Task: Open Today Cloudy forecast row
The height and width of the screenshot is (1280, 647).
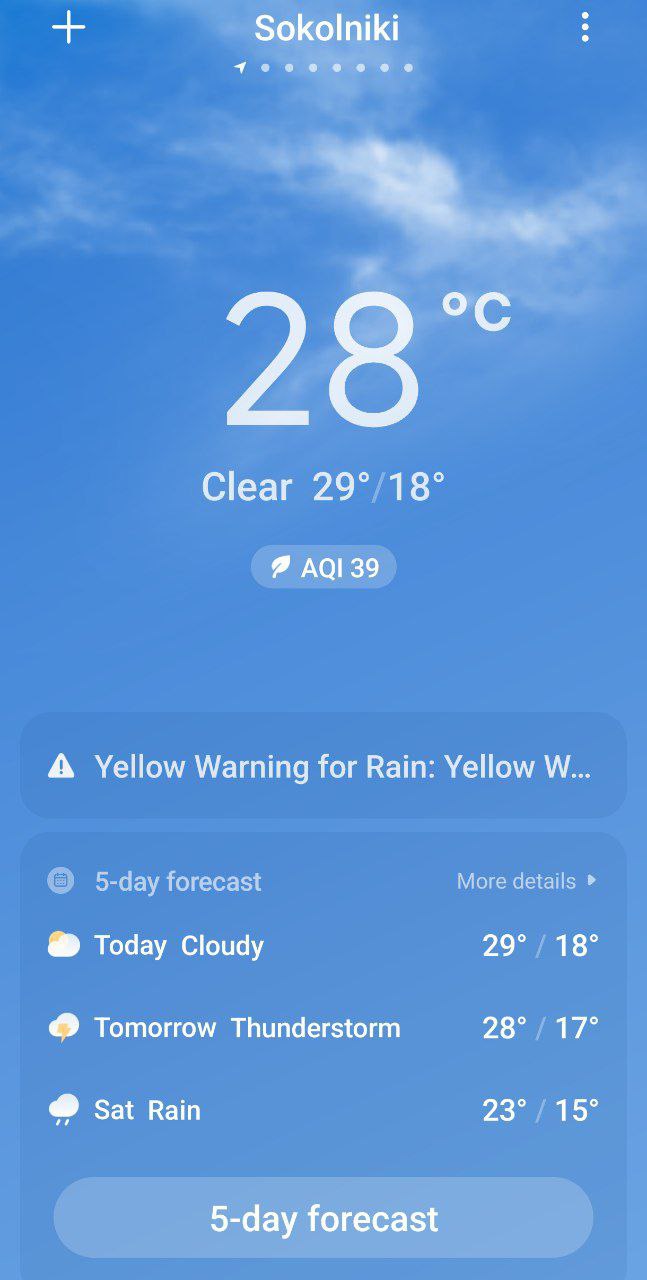Action: pos(323,945)
